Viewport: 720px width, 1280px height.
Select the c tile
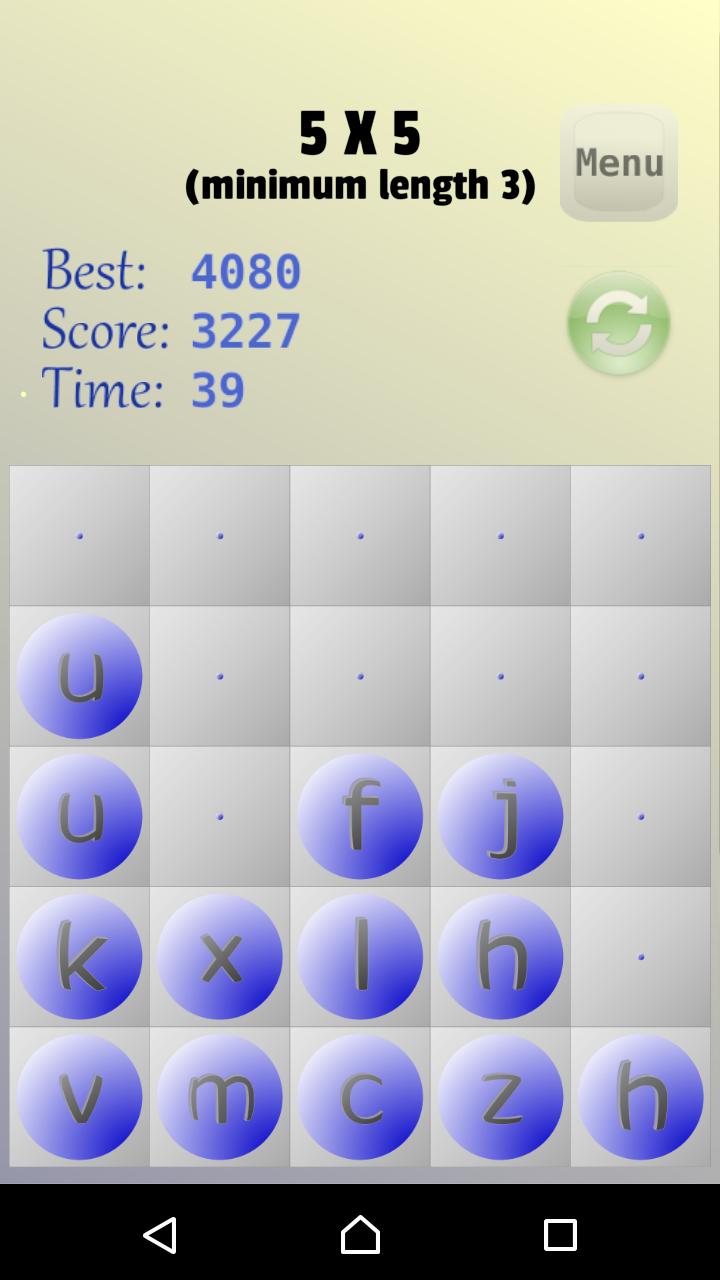(360, 1096)
